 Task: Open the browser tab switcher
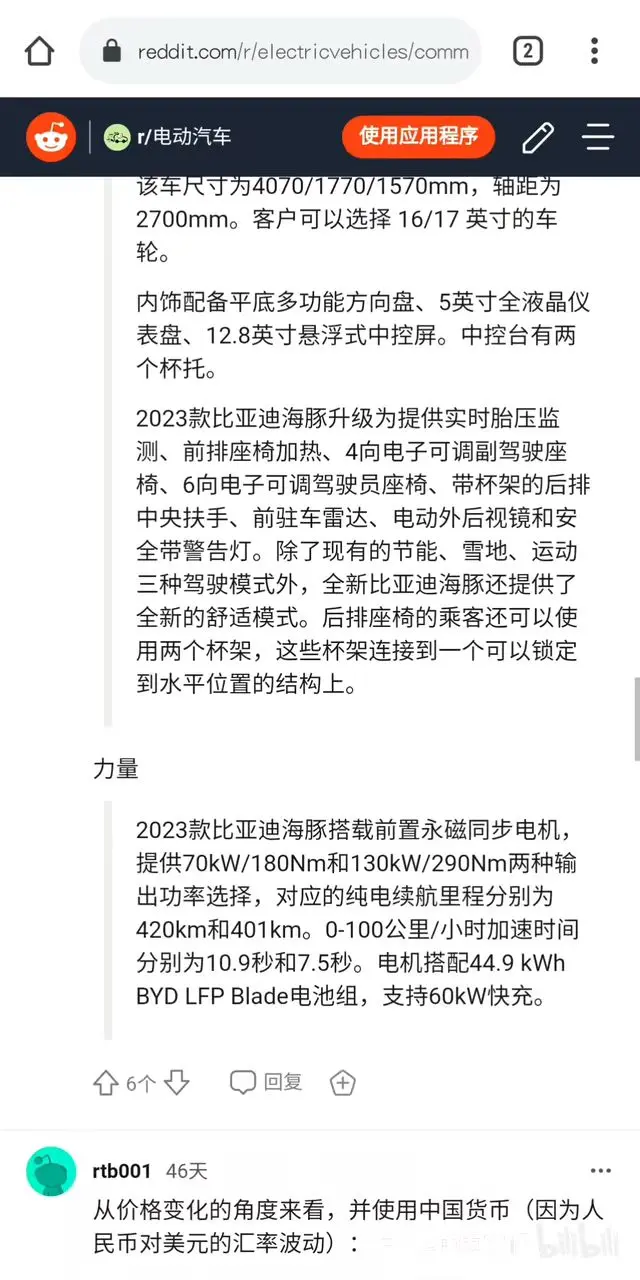pos(528,51)
